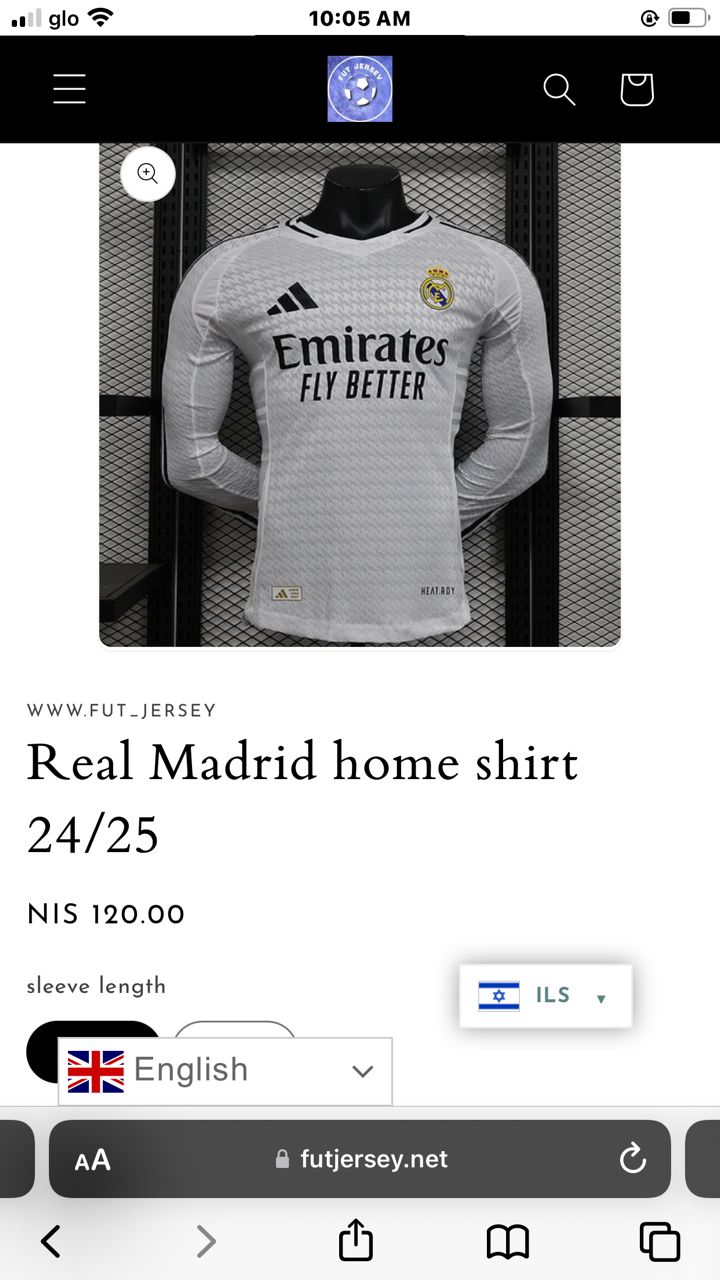View the shopping cart
Image resolution: width=720 pixels, height=1280 pixels.
[637, 89]
